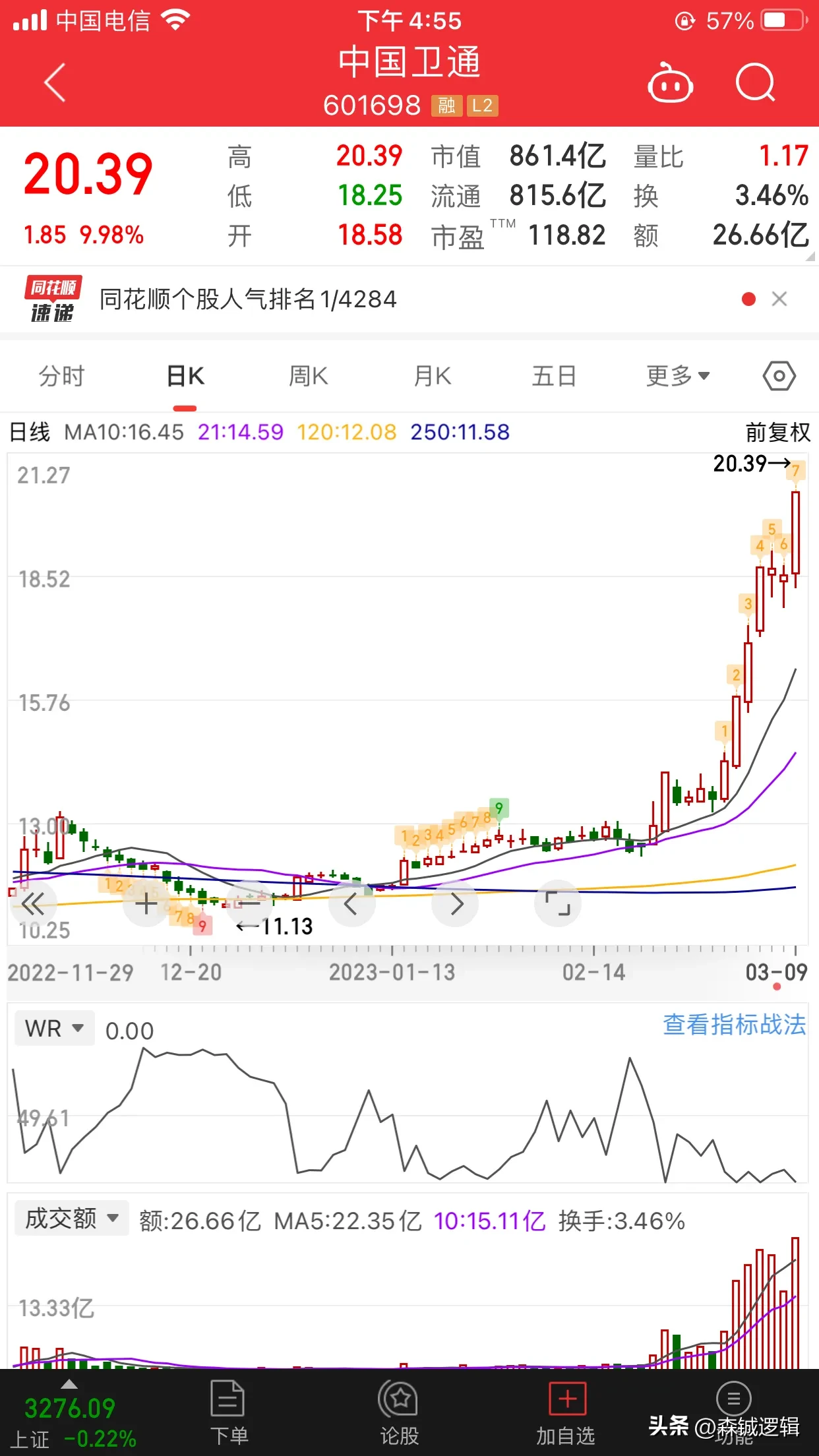This screenshot has width=819, height=1456.
Task: Open 查看指标战法 link
Action: (733, 1025)
